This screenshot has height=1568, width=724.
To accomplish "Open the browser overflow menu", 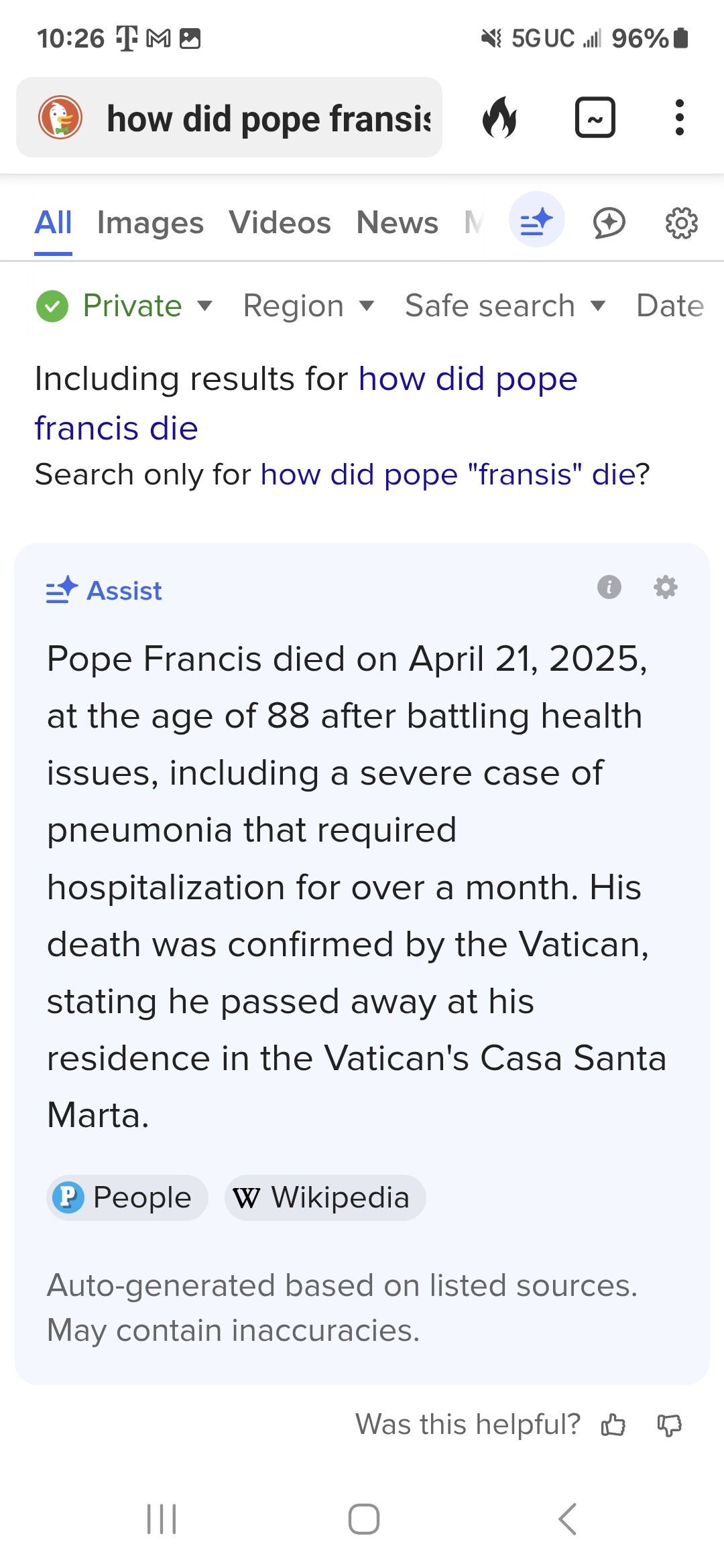I will pyautogui.click(x=679, y=118).
